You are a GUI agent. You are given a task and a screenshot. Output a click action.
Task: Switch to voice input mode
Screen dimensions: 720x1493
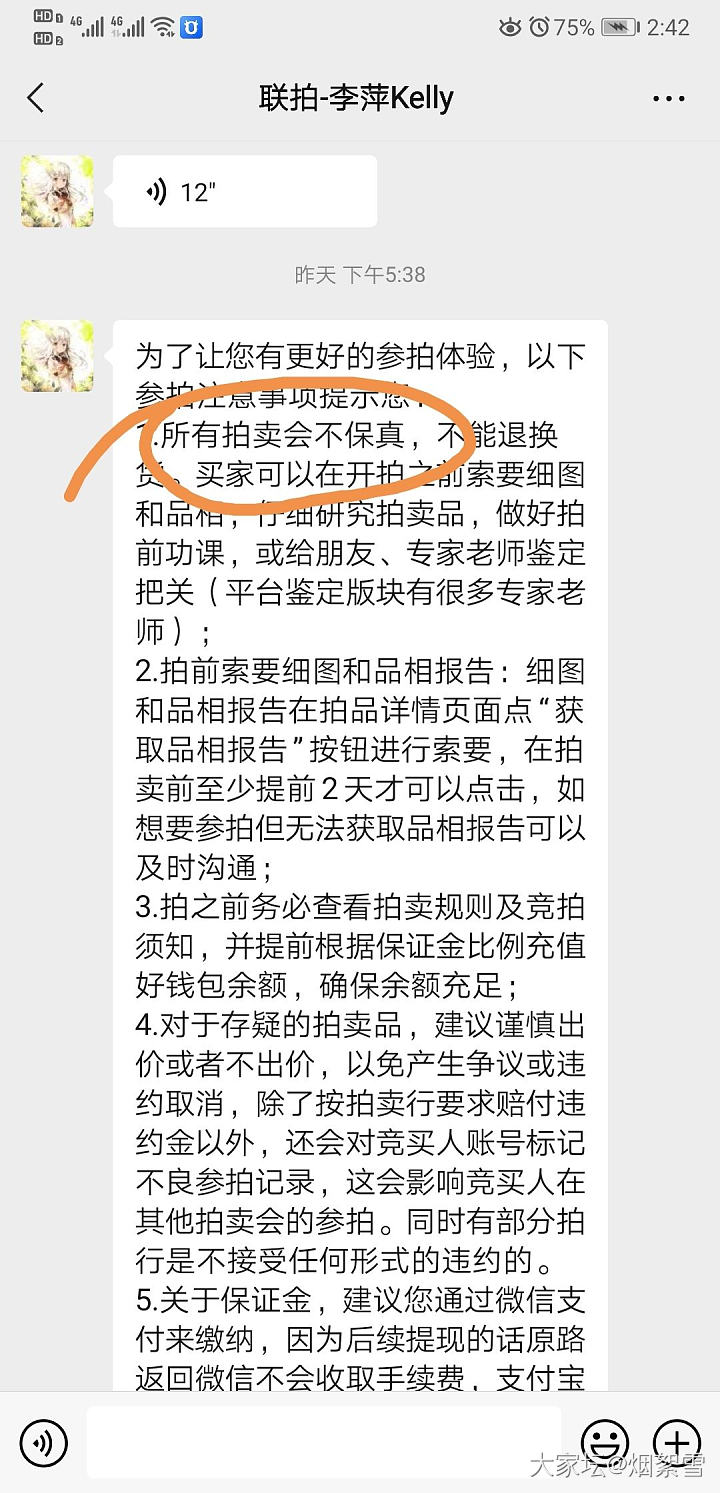click(x=43, y=1442)
